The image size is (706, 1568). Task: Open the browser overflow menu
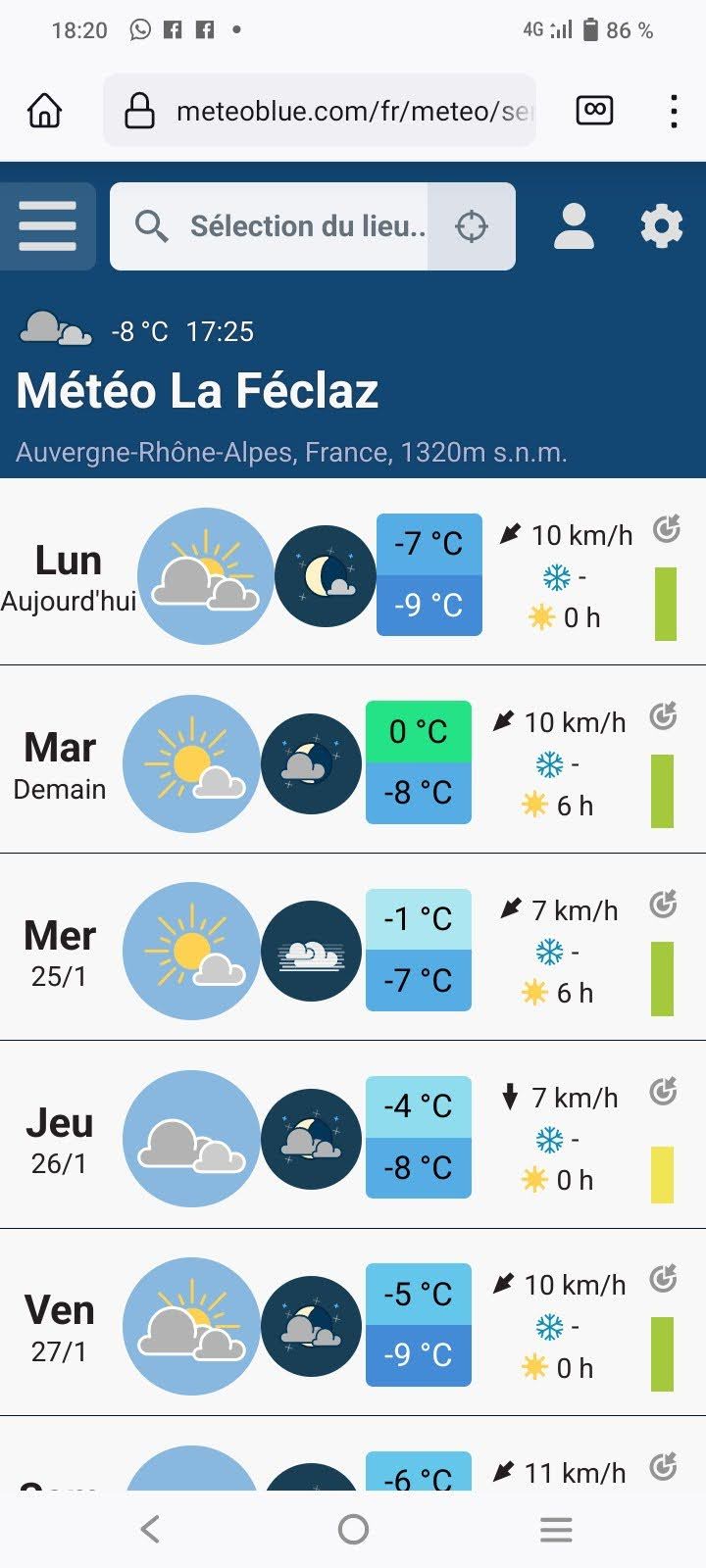point(674,111)
